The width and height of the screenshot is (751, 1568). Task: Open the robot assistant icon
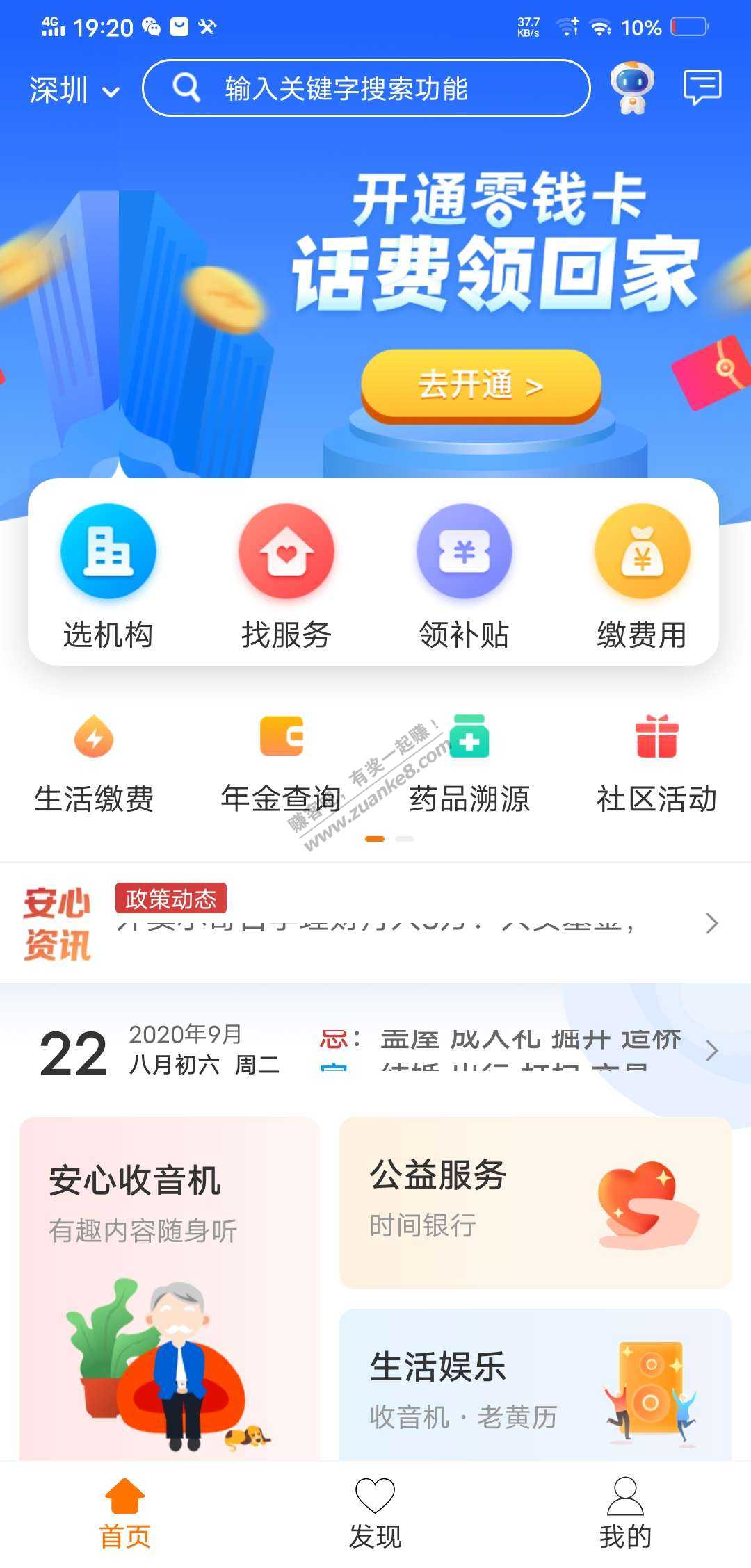click(x=631, y=88)
